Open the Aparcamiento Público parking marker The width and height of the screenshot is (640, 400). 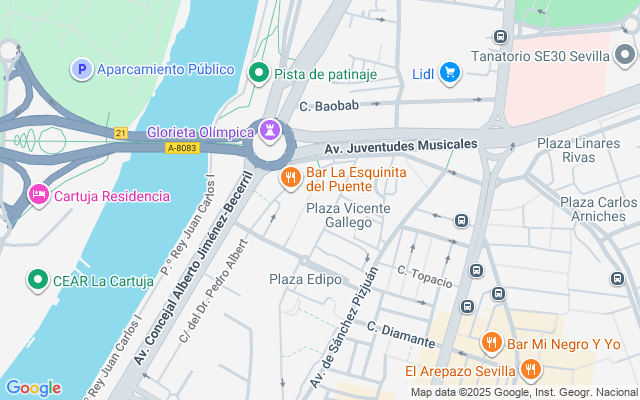click(82, 69)
